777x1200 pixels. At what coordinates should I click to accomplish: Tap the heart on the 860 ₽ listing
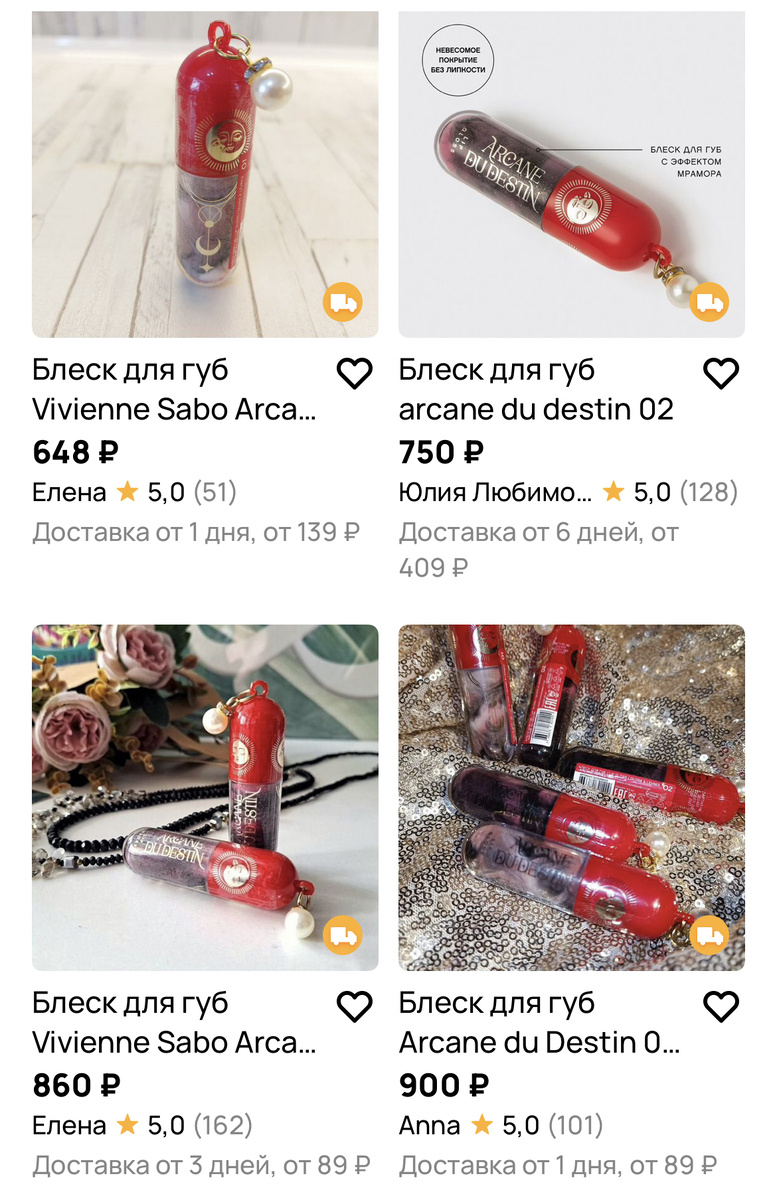[x=354, y=1007]
